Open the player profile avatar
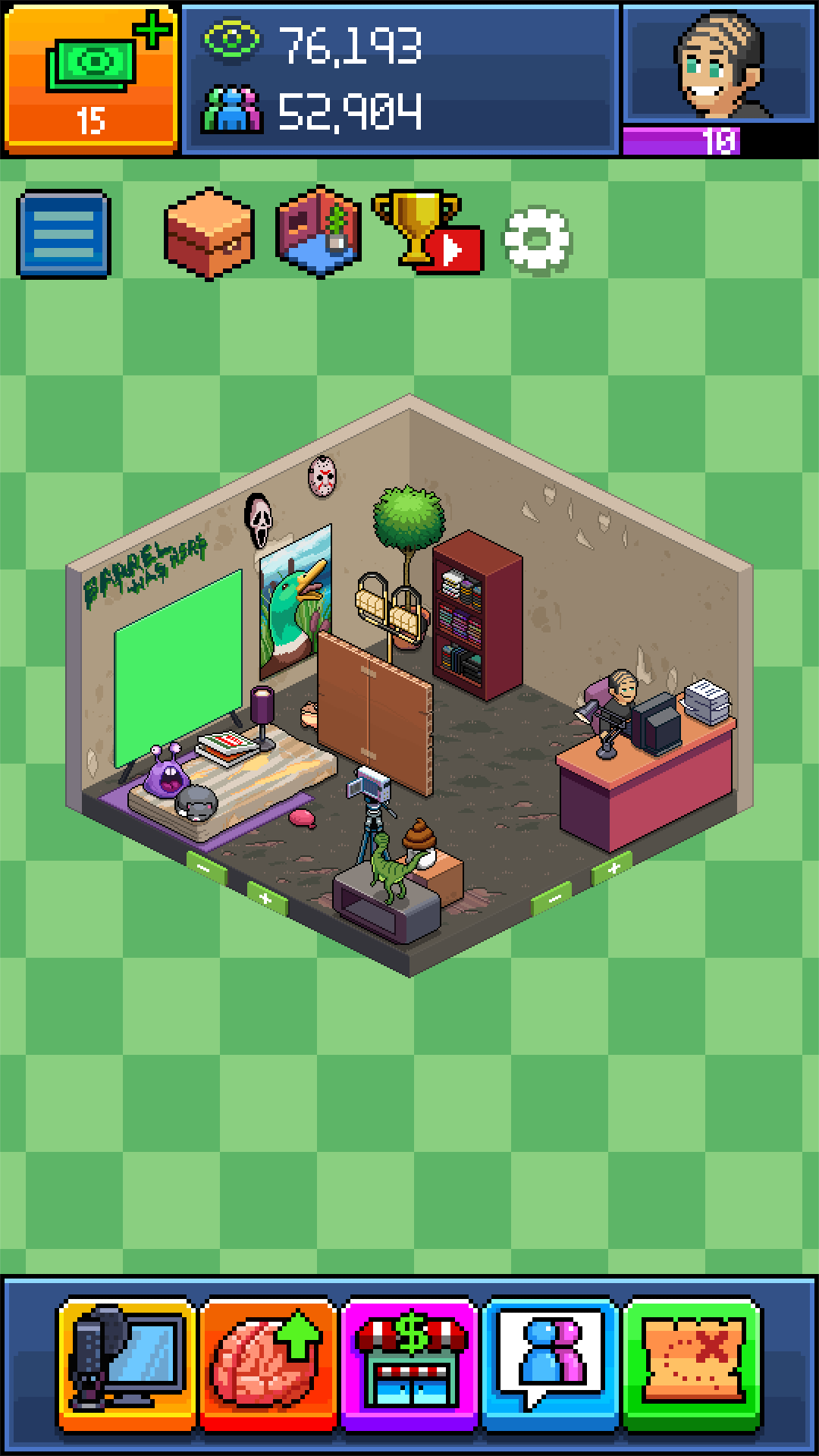The width and height of the screenshot is (819, 1456). click(x=717, y=64)
